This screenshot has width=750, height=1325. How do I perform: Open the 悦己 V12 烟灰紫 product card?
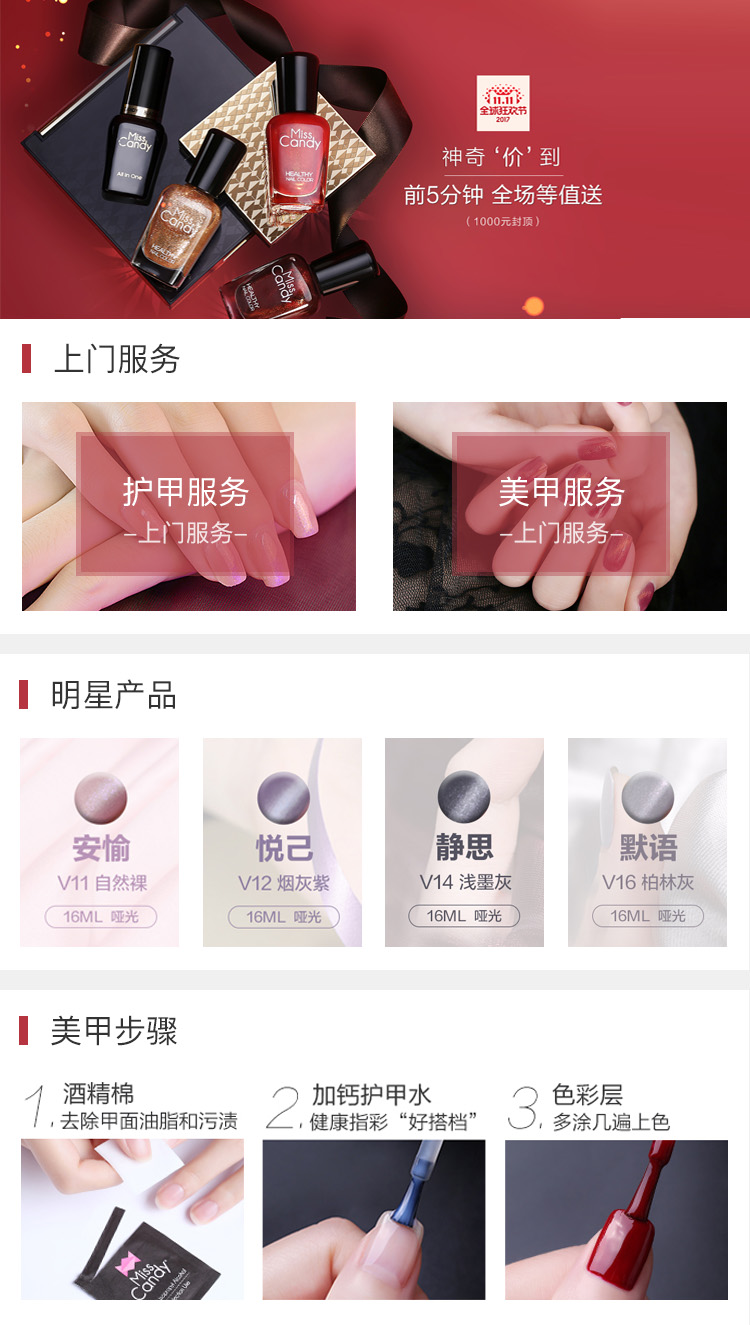coord(283,842)
